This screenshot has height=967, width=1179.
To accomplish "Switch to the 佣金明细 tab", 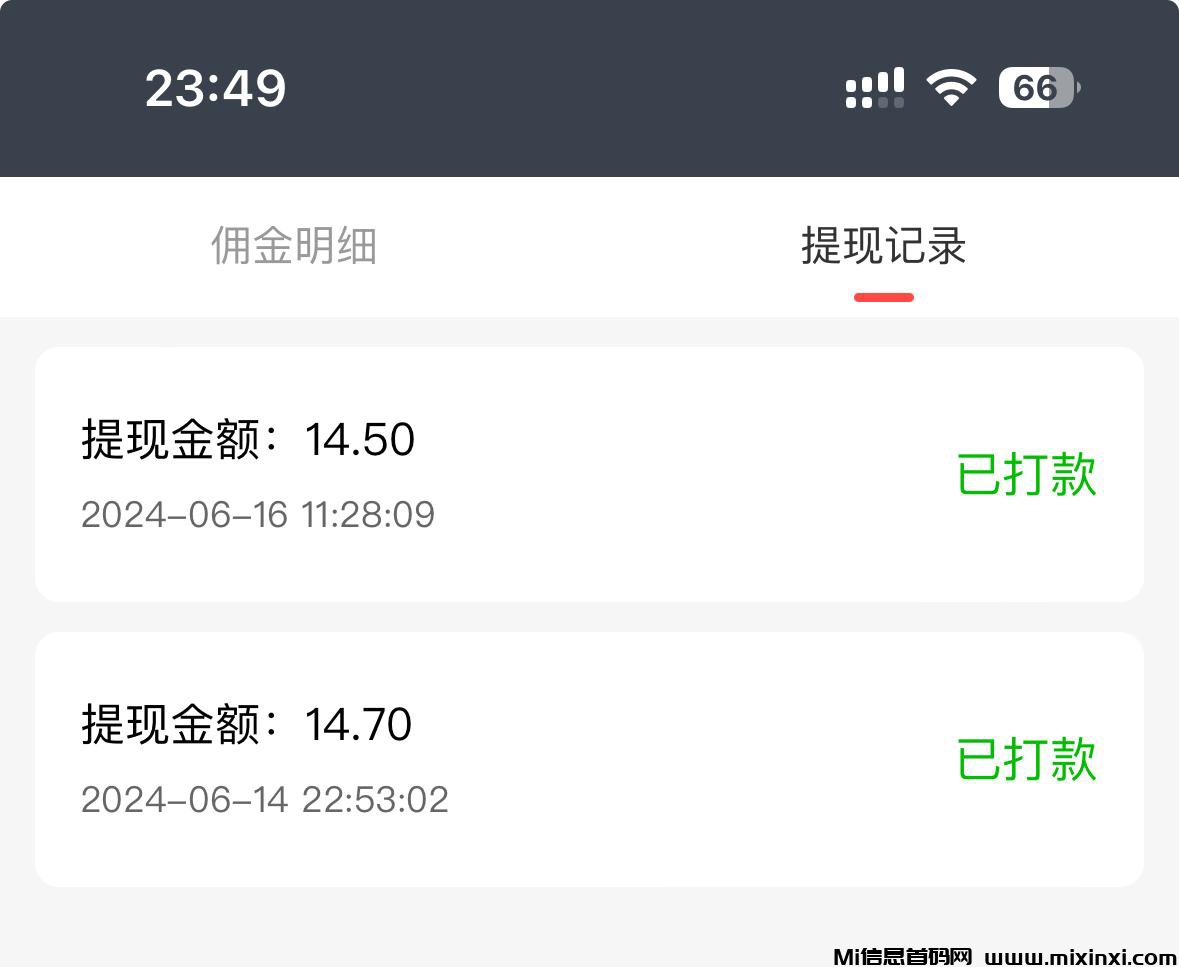I will pyautogui.click(x=294, y=246).
